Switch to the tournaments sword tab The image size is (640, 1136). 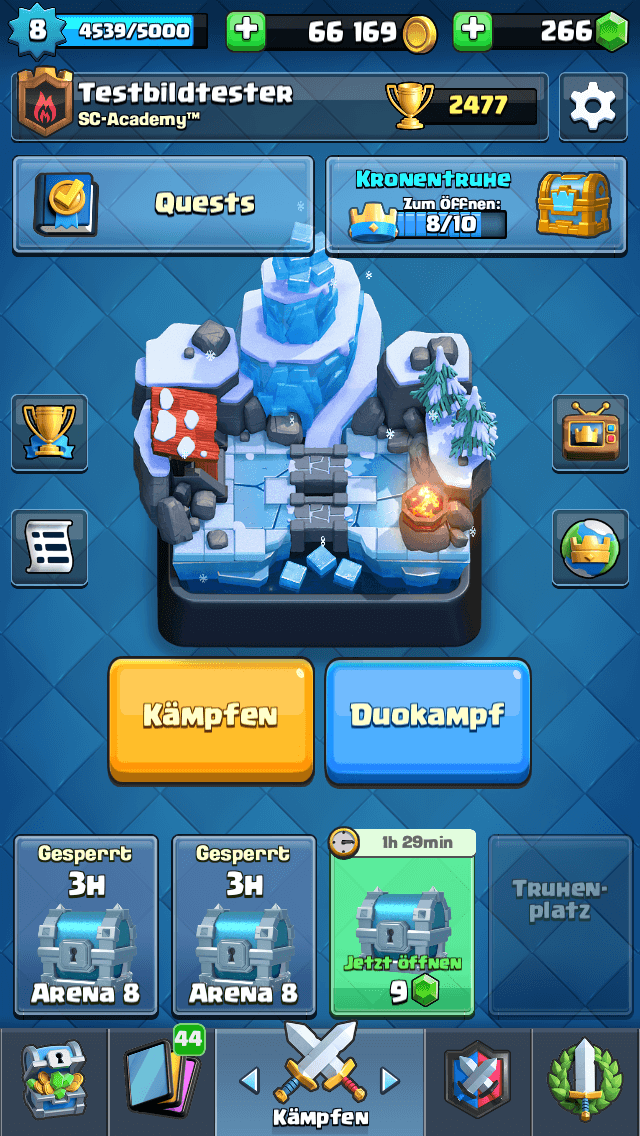pyautogui.click(x=586, y=1082)
